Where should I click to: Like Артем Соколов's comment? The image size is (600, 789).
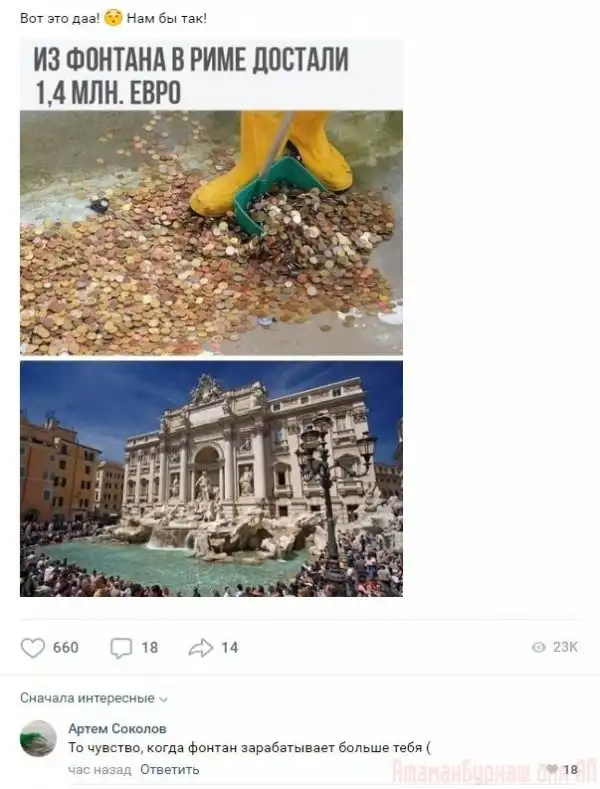click(x=551, y=769)
